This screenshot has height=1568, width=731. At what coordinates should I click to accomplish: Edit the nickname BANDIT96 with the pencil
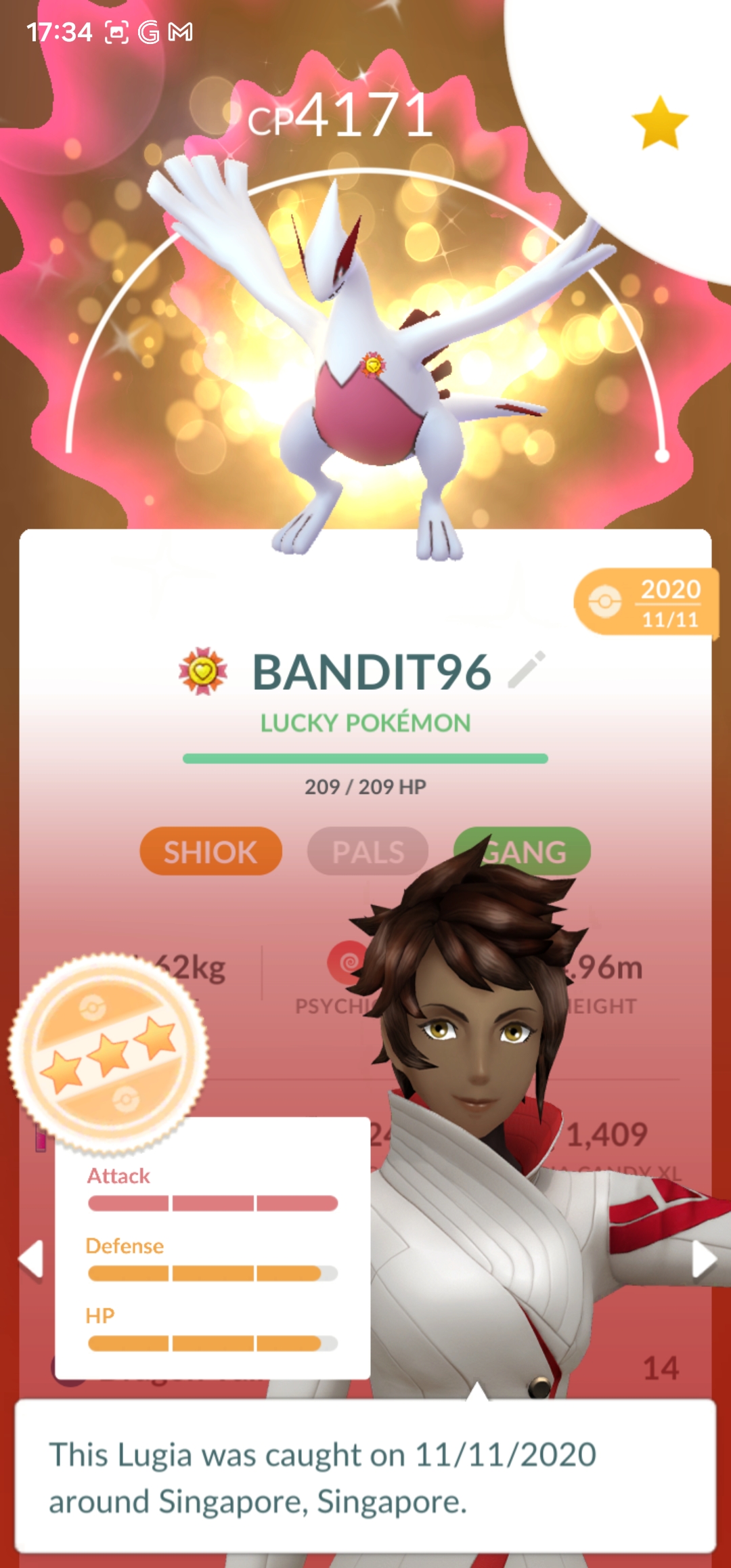coord(527,670)
